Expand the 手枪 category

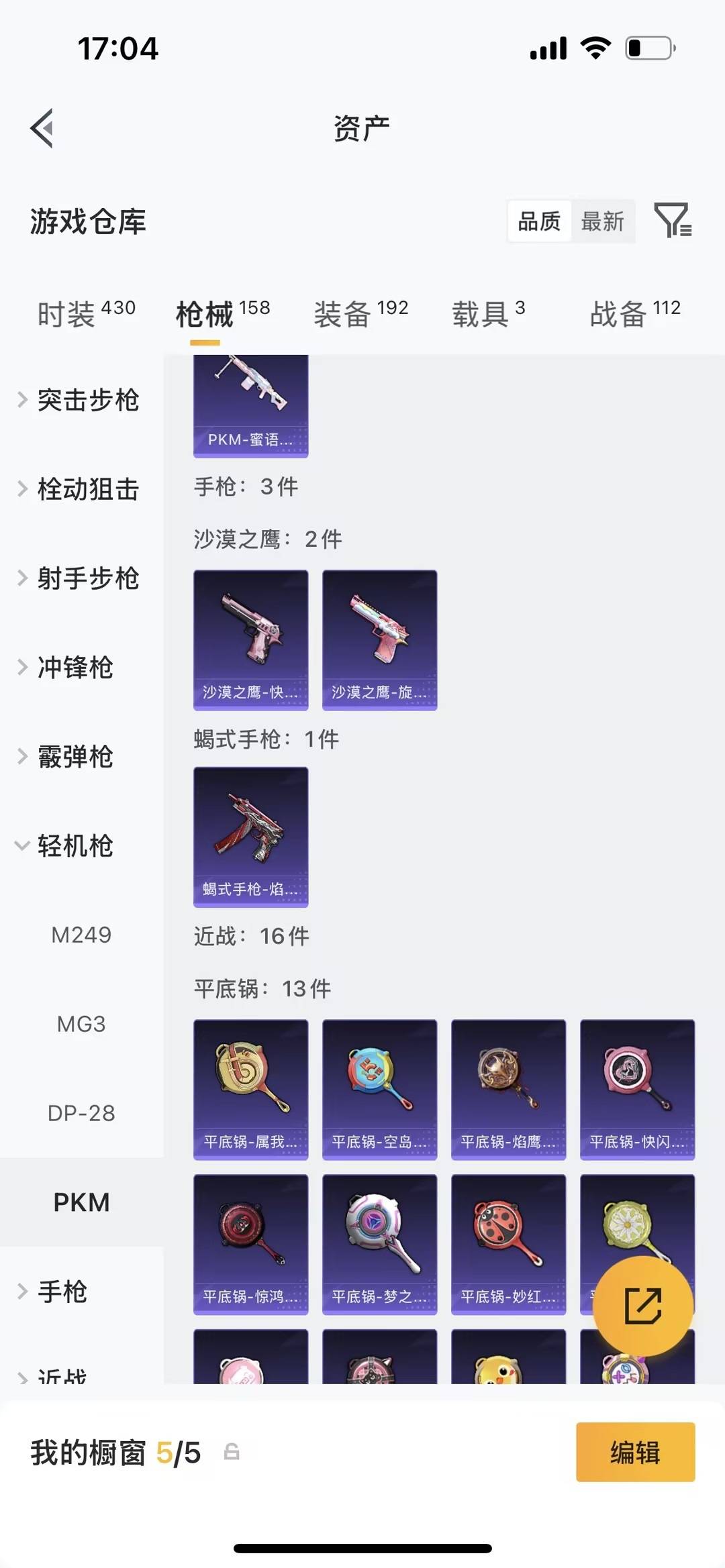[x=64, y=1292]
